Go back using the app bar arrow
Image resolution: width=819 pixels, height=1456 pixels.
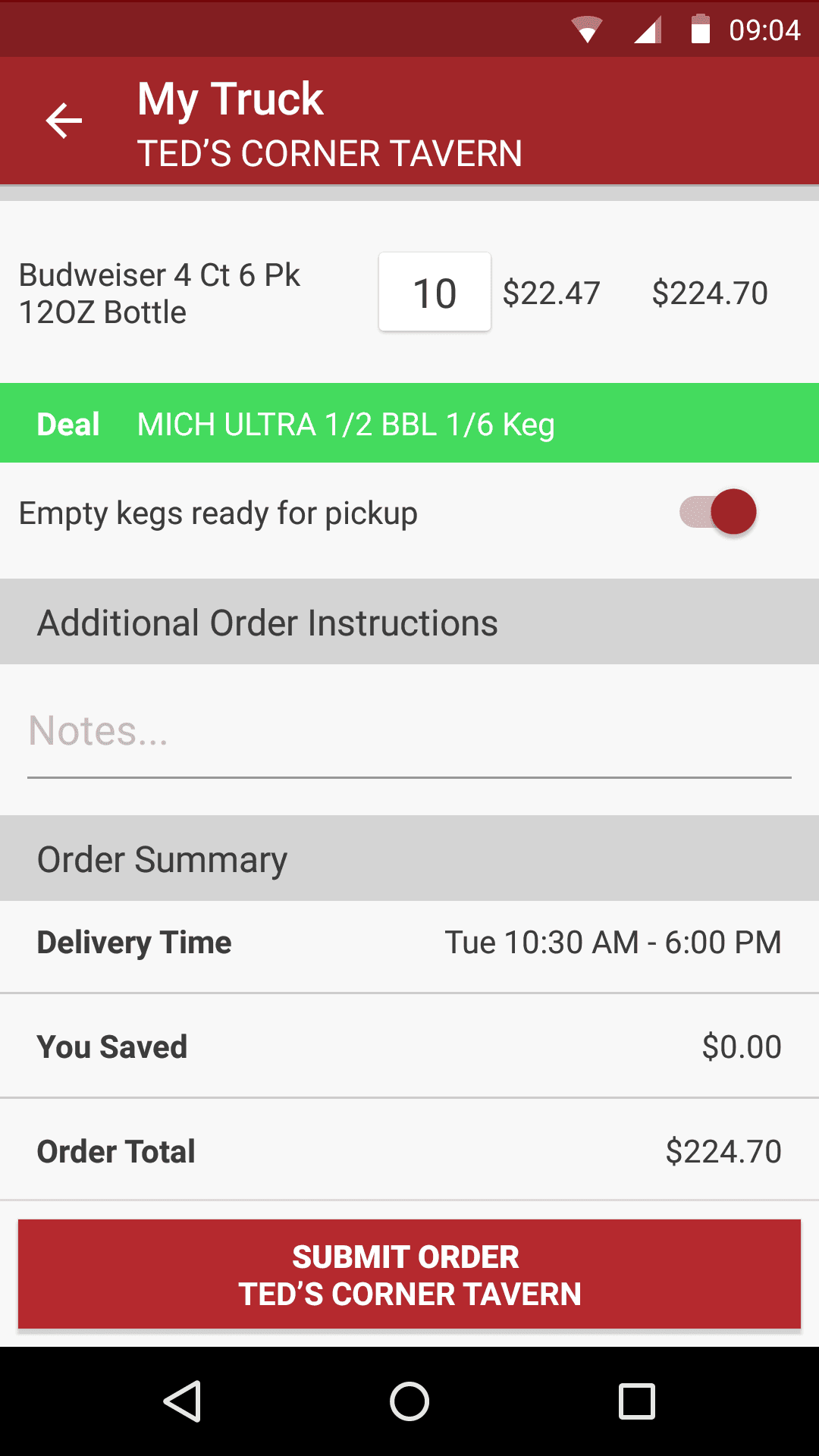tap(64, 121)
